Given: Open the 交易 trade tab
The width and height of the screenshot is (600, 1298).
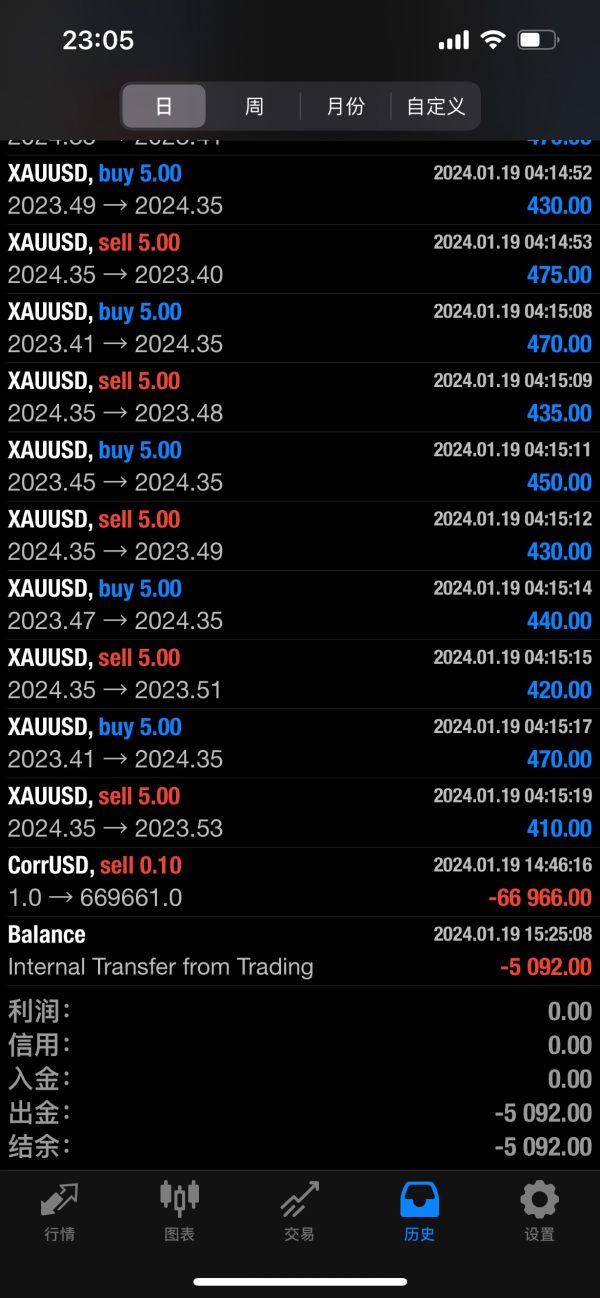Looking at the screenshot, I should coord(300,1211).
